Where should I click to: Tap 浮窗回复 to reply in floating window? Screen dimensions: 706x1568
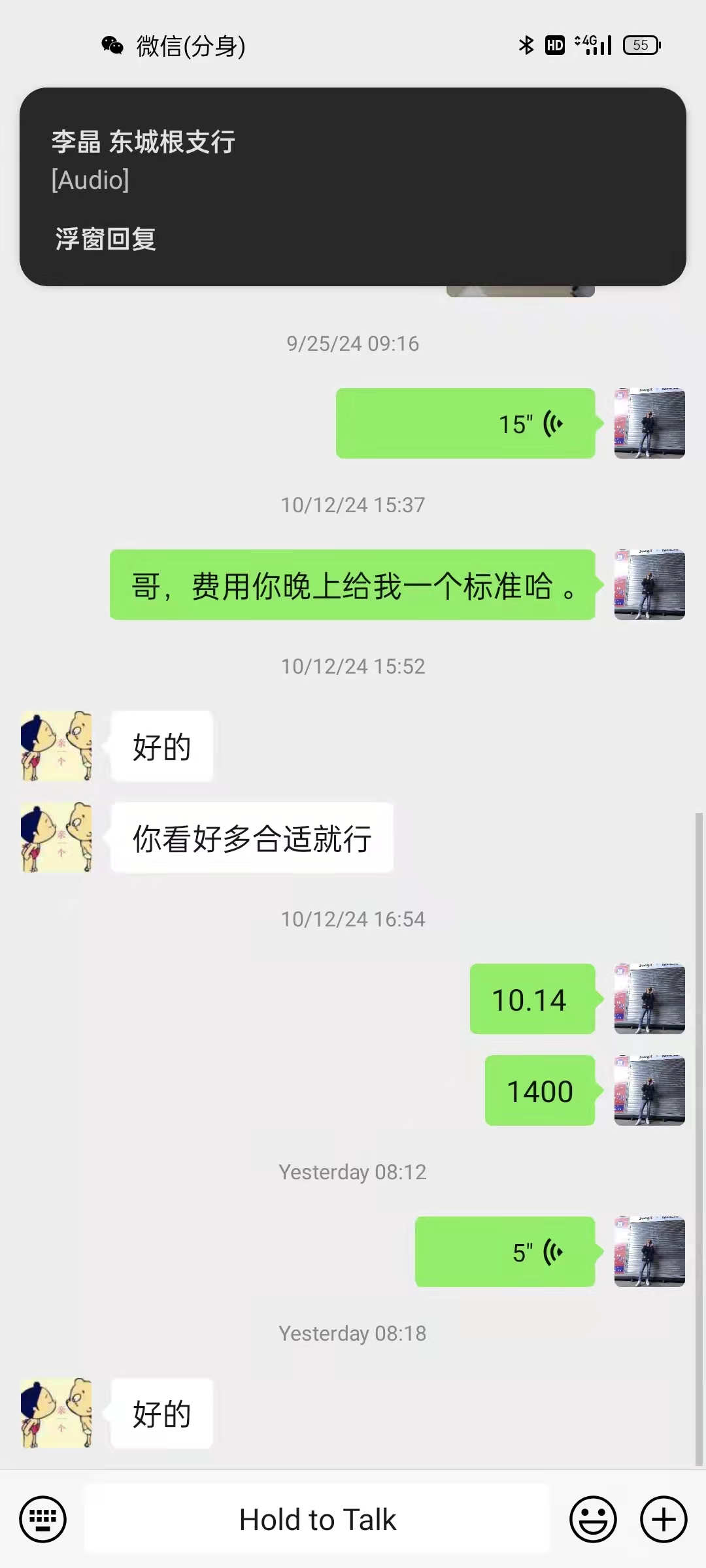click(x=105, y=239)
